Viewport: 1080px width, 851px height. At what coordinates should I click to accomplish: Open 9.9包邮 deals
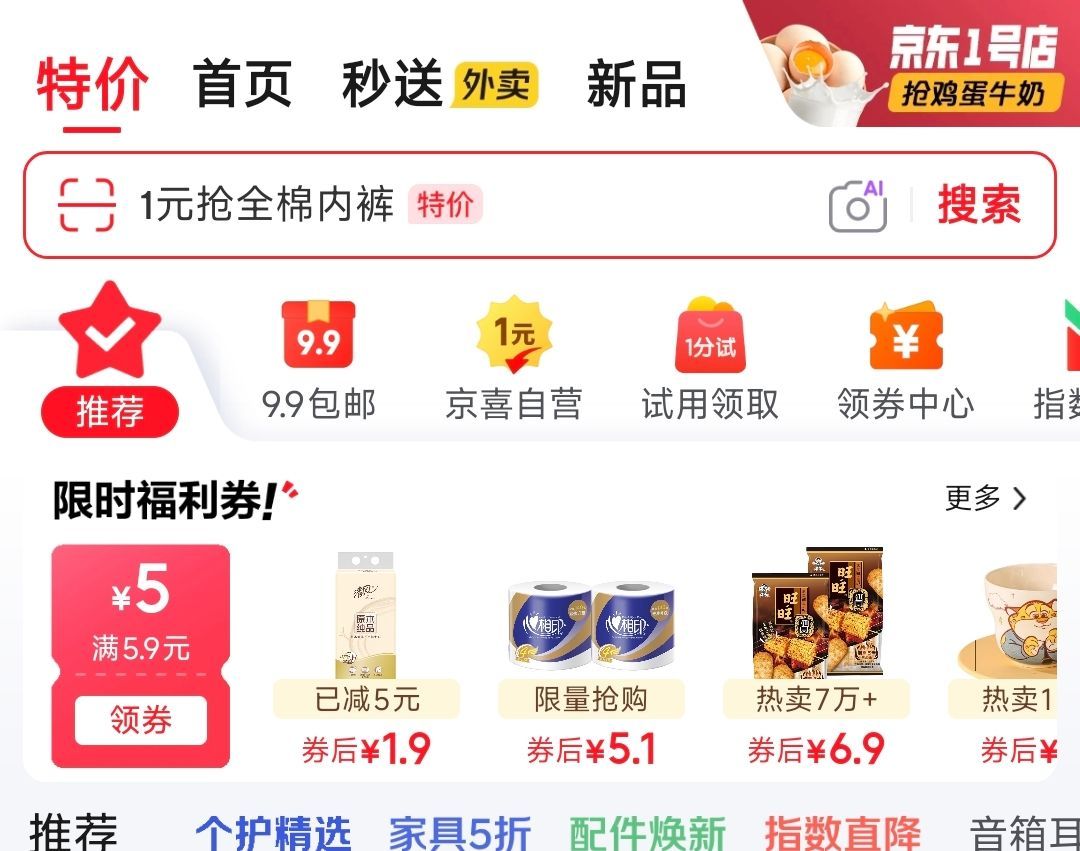click(318, 360)
